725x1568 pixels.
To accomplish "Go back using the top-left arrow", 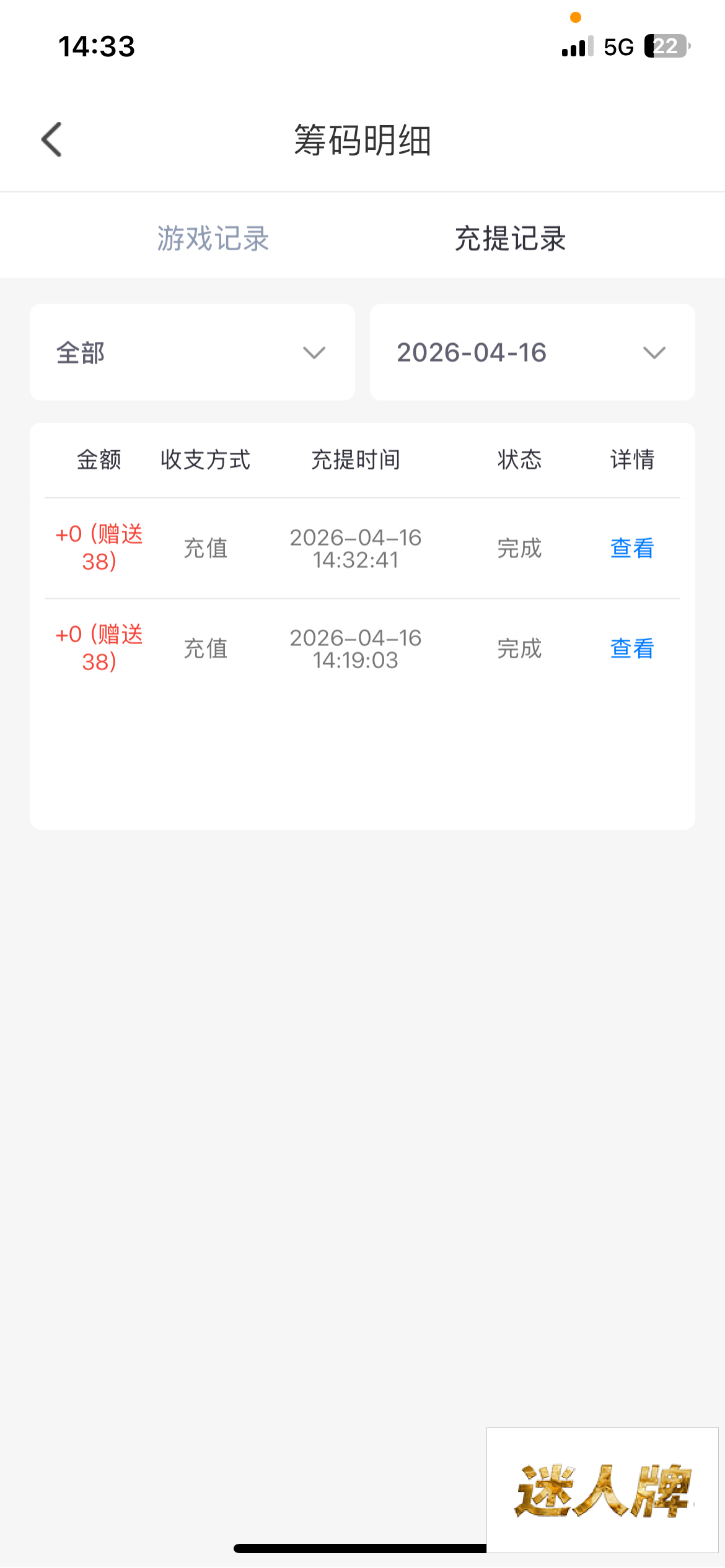I will (x=52, y=139).
